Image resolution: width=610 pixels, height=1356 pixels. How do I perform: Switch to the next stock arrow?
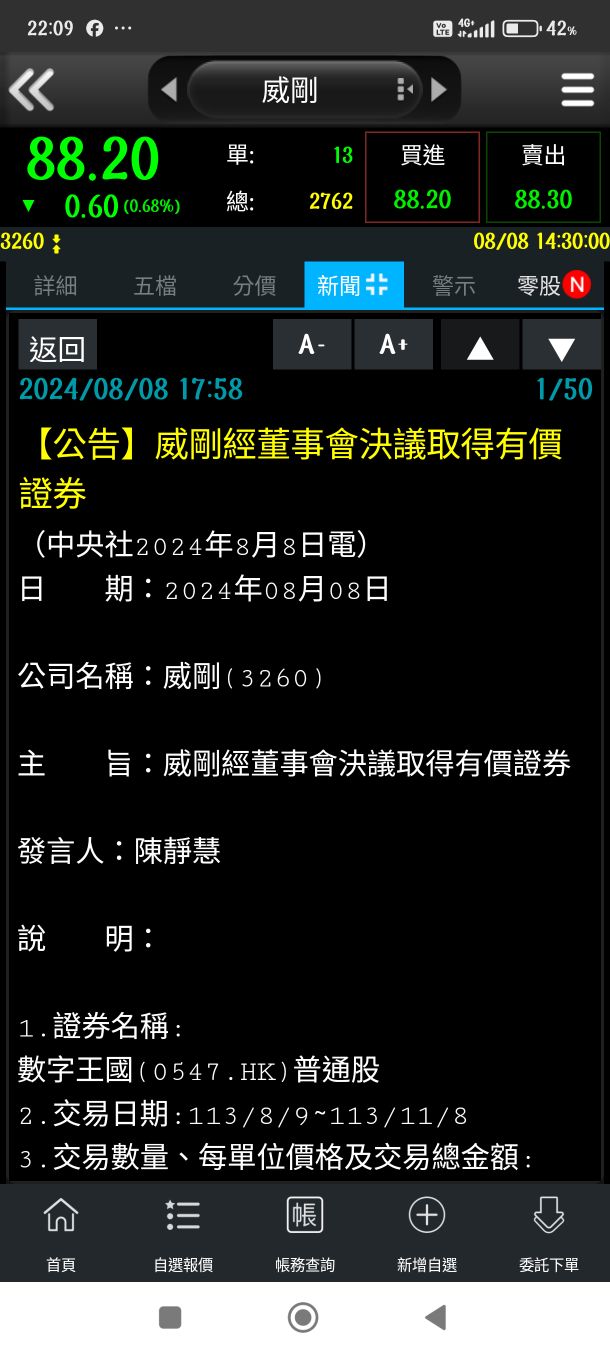click(439, 90)
